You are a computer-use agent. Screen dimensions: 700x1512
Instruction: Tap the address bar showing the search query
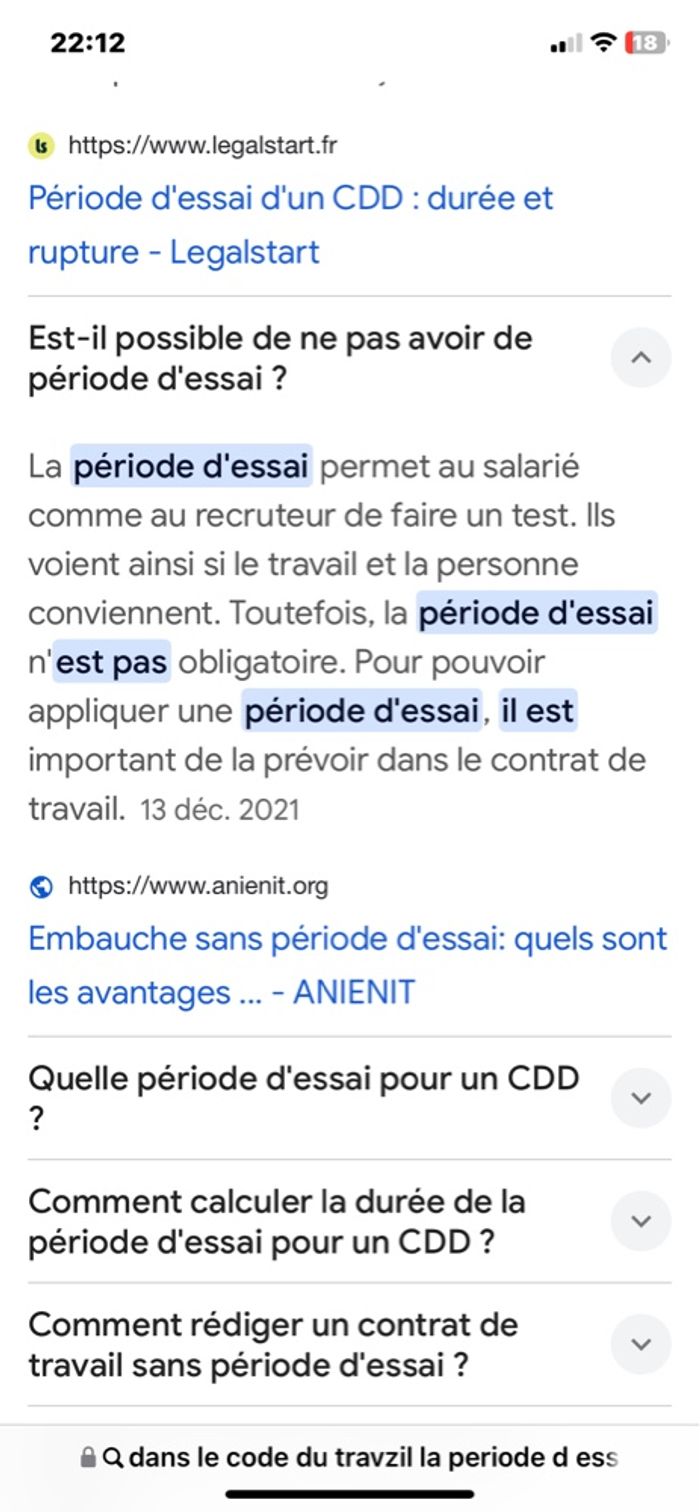[350, 1457]
